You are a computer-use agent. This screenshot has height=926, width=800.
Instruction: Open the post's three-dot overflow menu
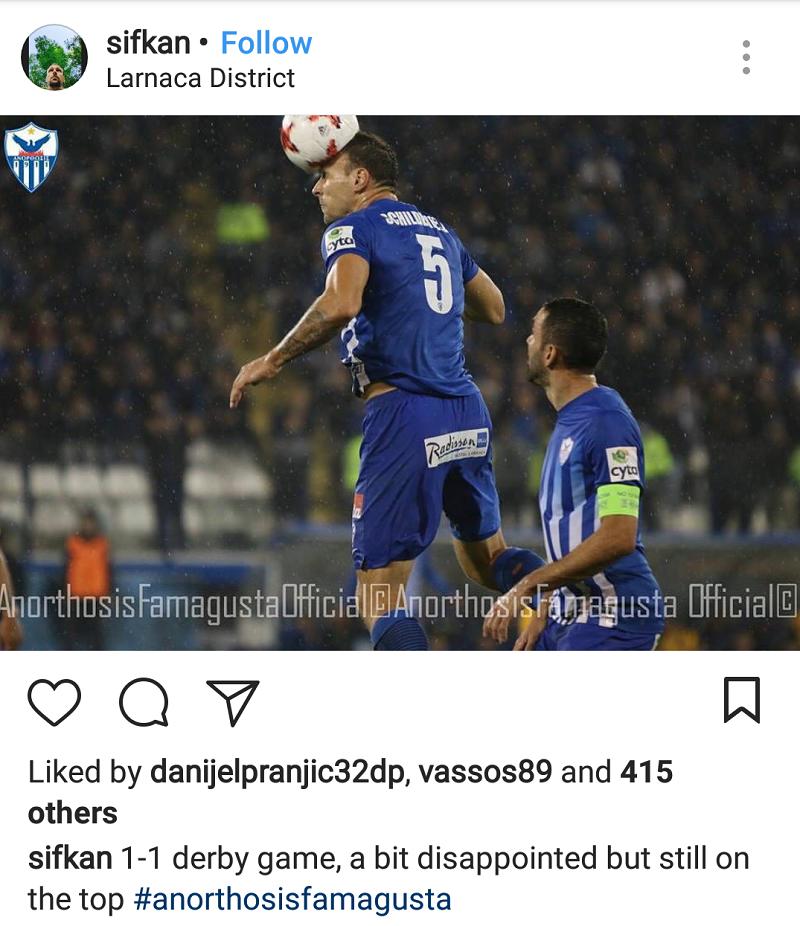click(746, 57)
